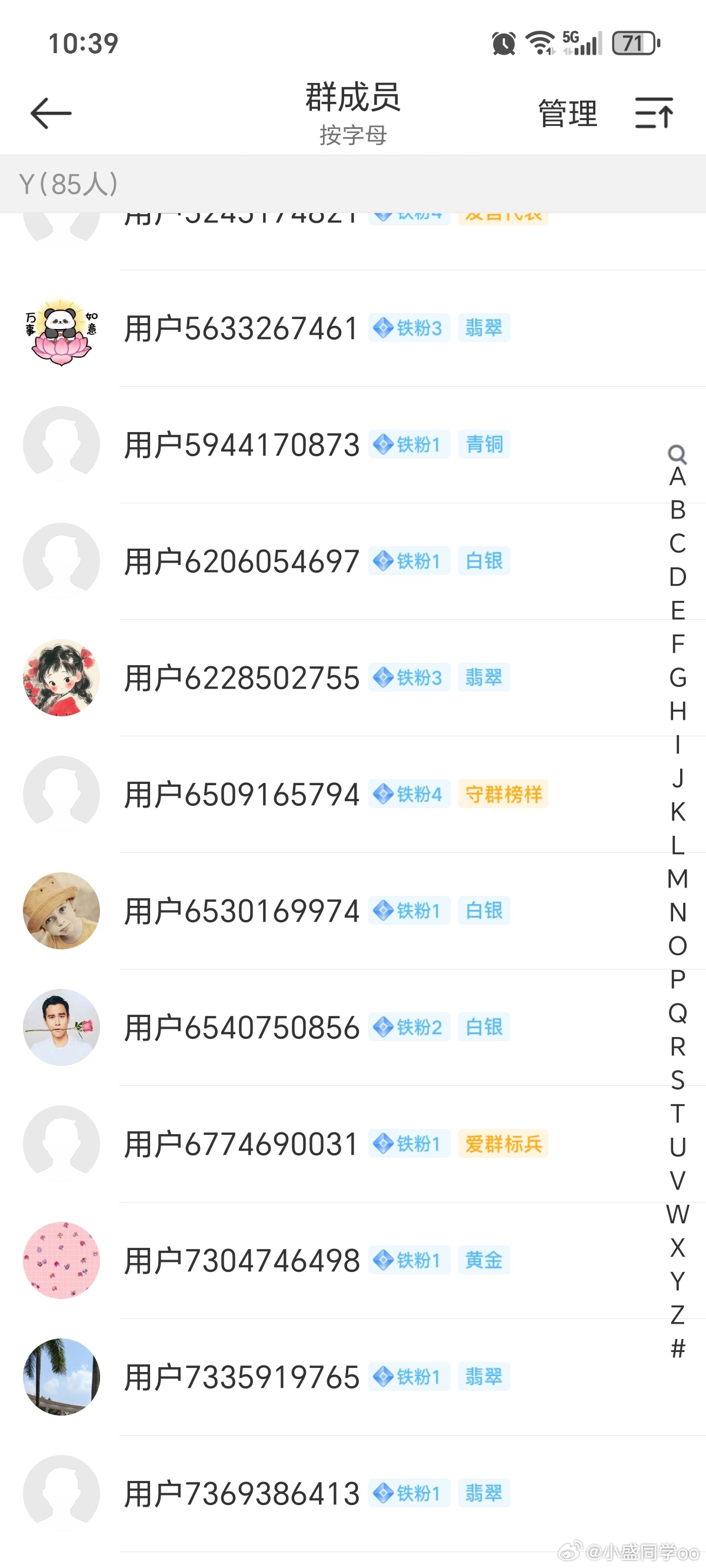Screen dimensions: 706x1568
Task: Open member 用户6509165794
Action: [x=242, y=795]
